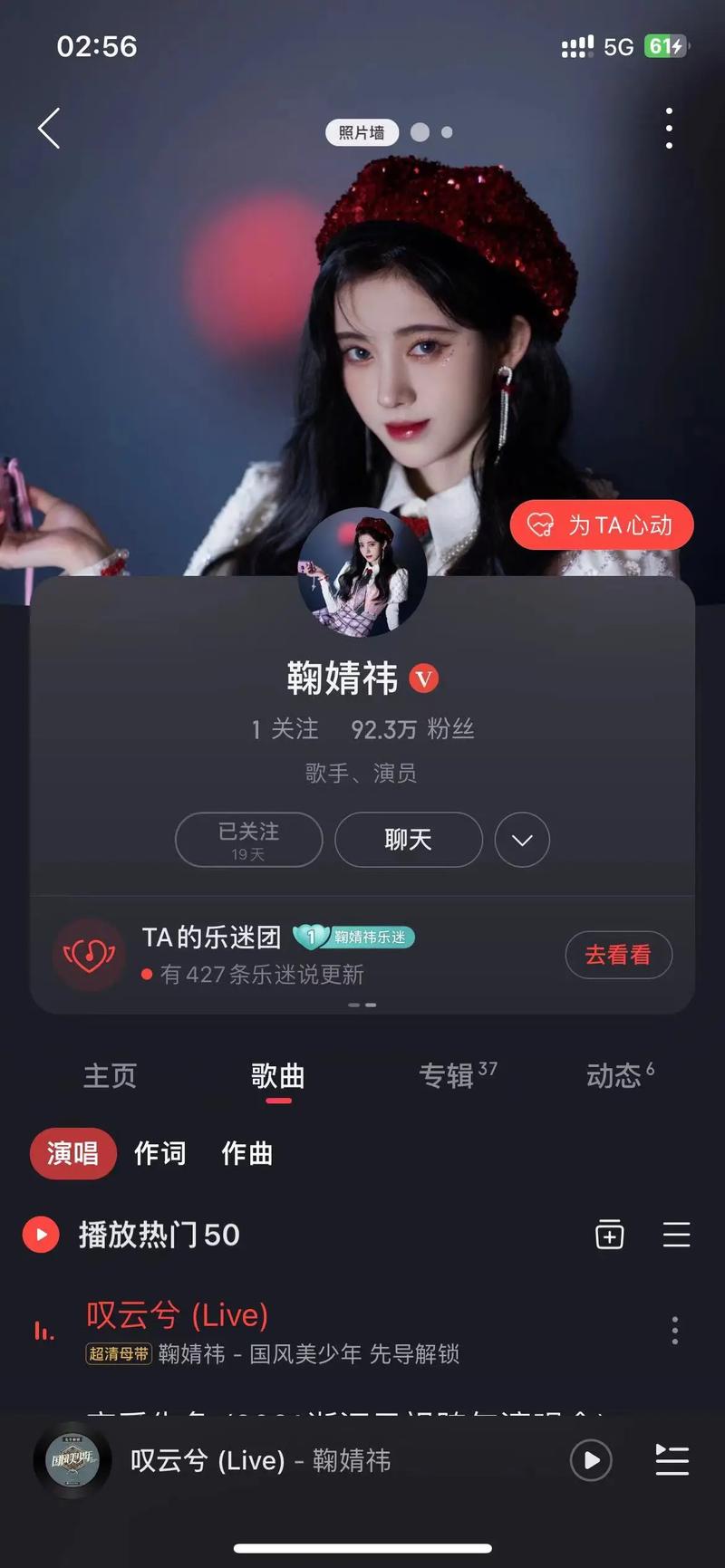Screen dimensions: 725x1568
Task: Tap the album art thumbnail in the mini player
Action: point(72,1460)
